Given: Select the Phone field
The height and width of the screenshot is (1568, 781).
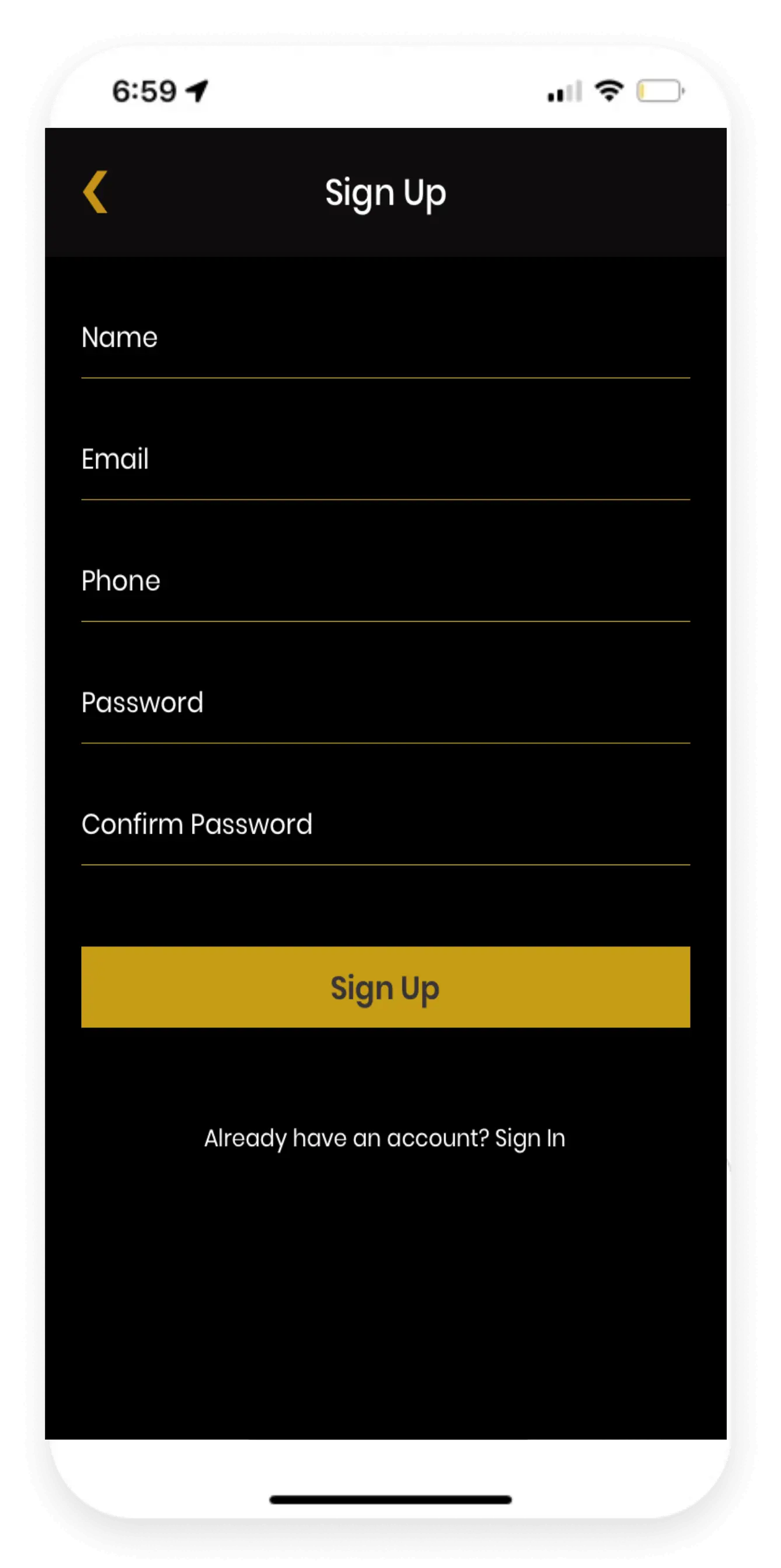Looking at the screenshot, I should pyautogui.click(x=385, y=582).
